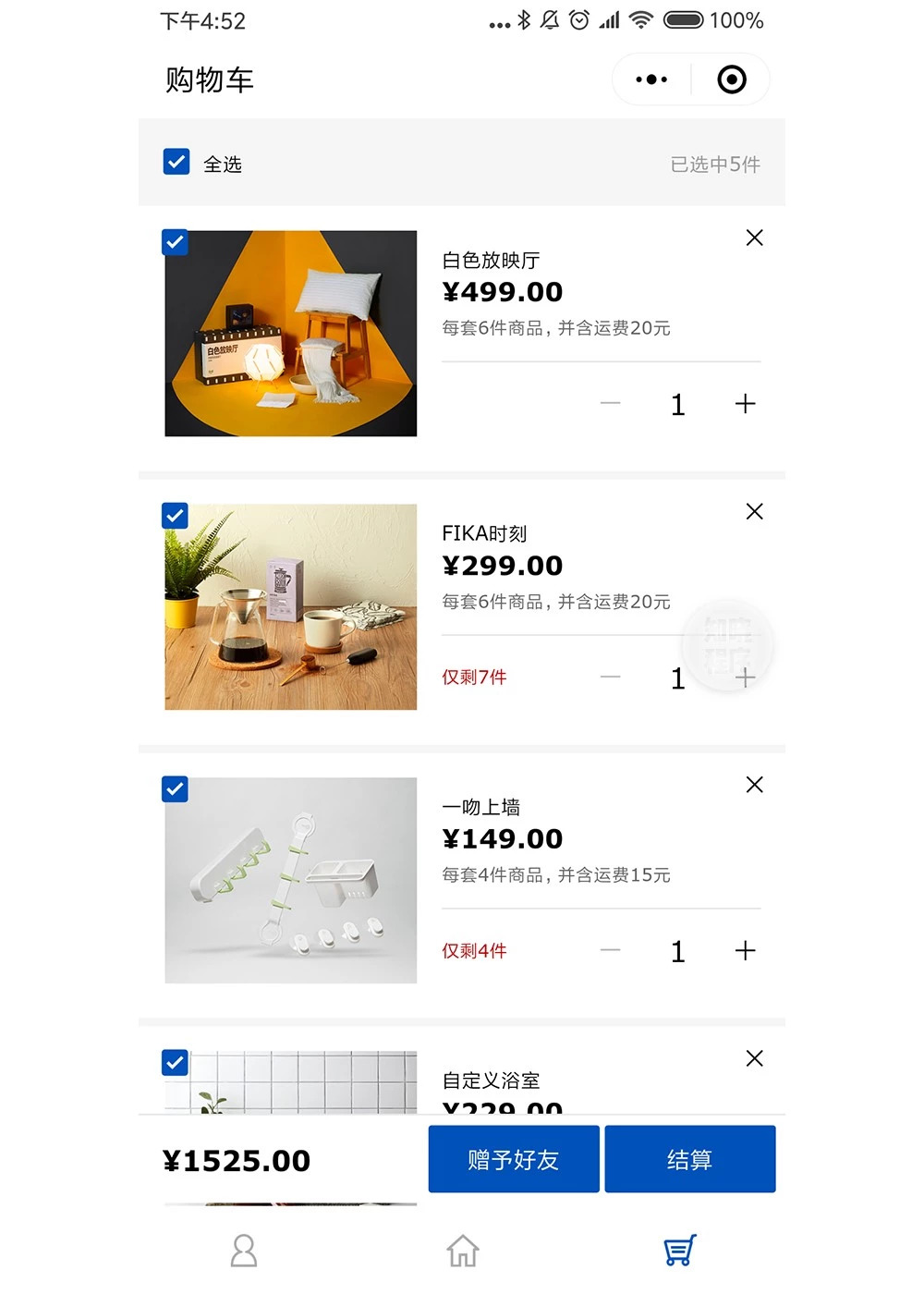Screen dimensions: 924x1294
Task: Uncheck the 全选 select-all checkbox
Action: point(176,162)
